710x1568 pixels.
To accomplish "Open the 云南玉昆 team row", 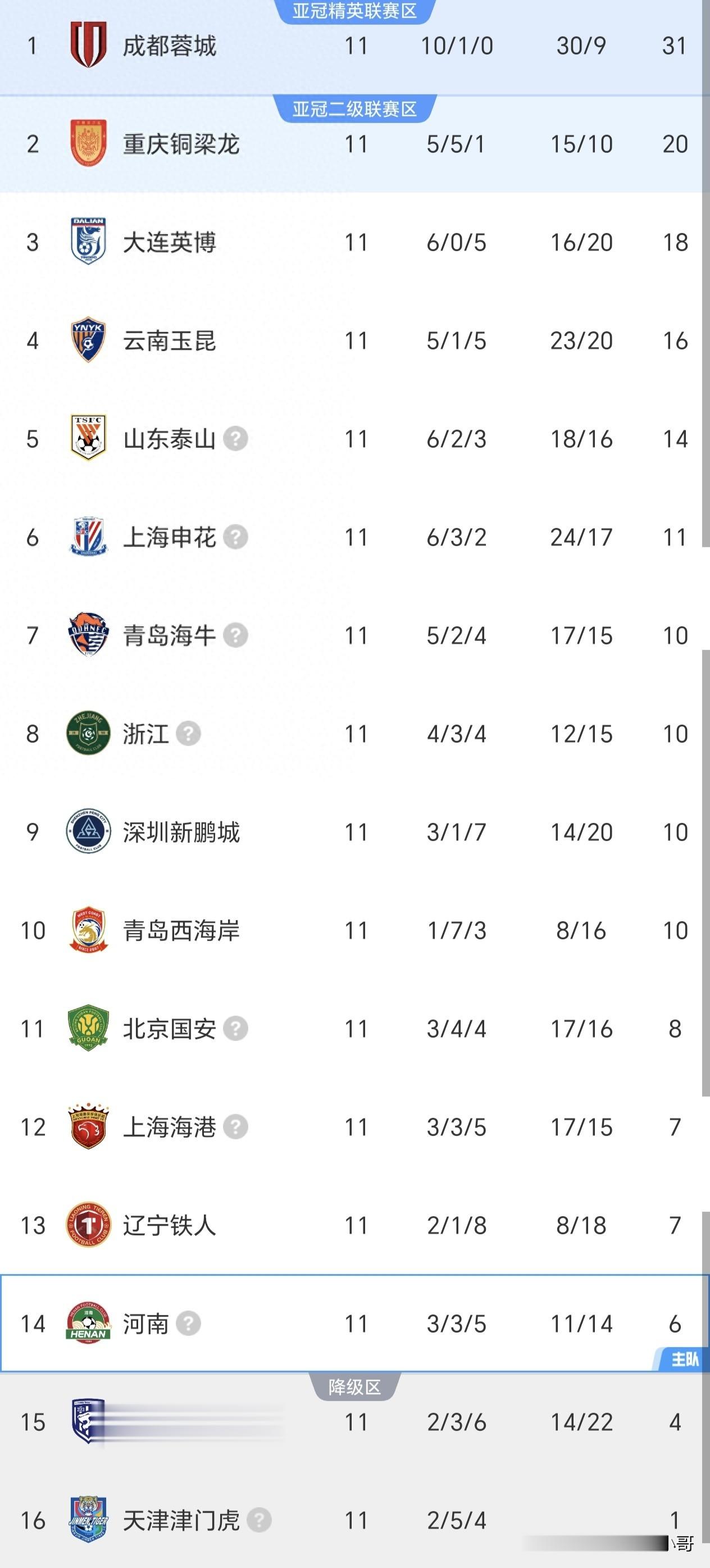I will tap(354, 341).
